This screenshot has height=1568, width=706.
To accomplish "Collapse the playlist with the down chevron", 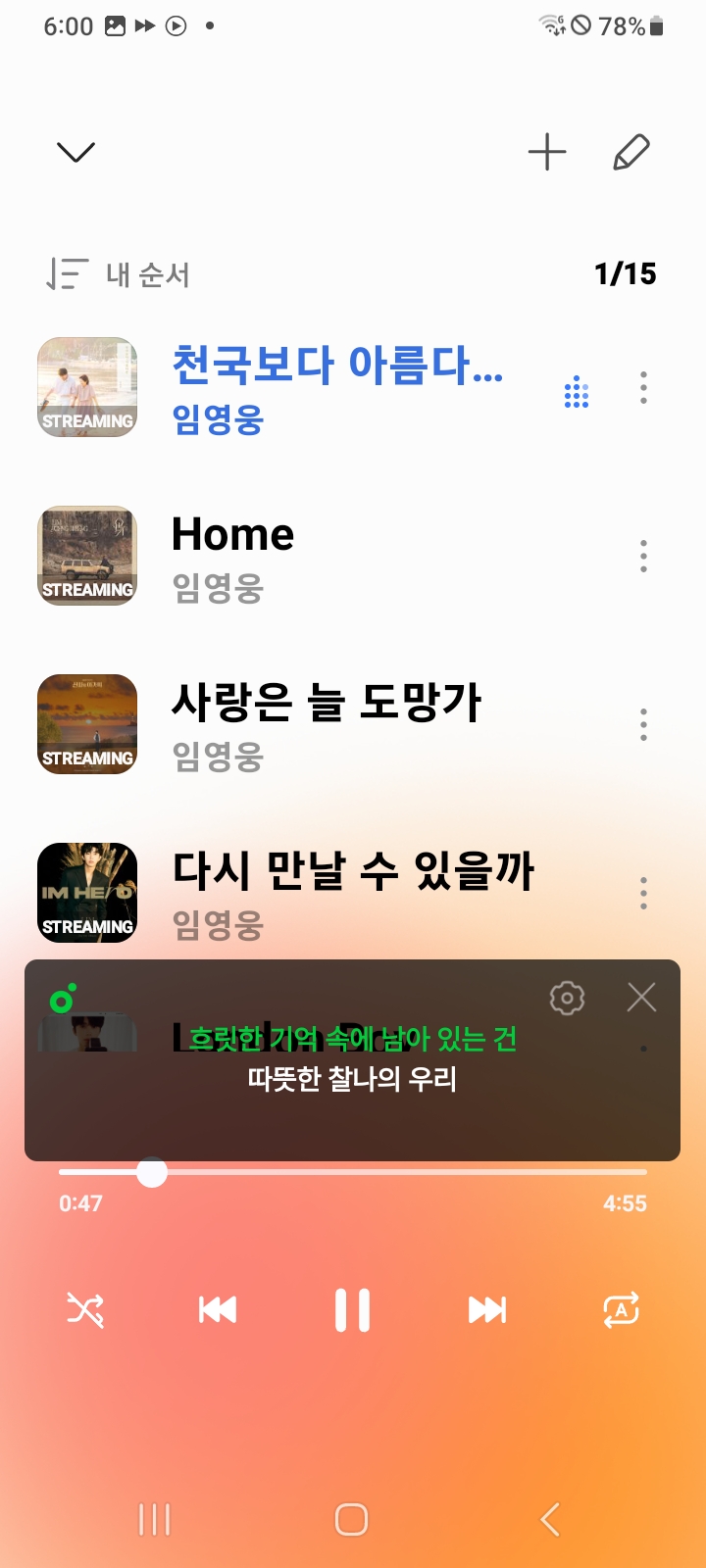I will point(76,152).
